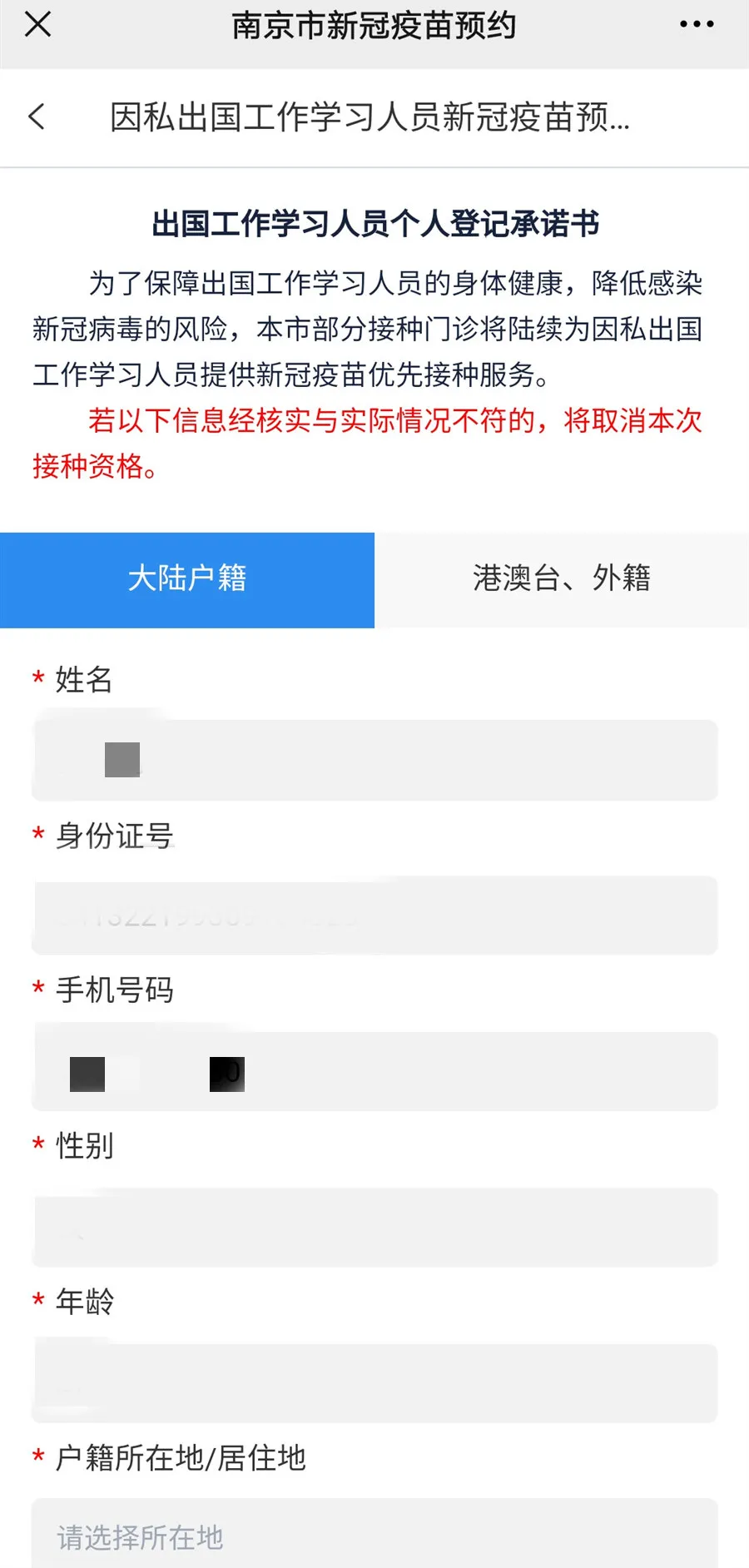Edit the 手机号码 field
This screenshot has width=749, height=1568.
(374, 1072)
